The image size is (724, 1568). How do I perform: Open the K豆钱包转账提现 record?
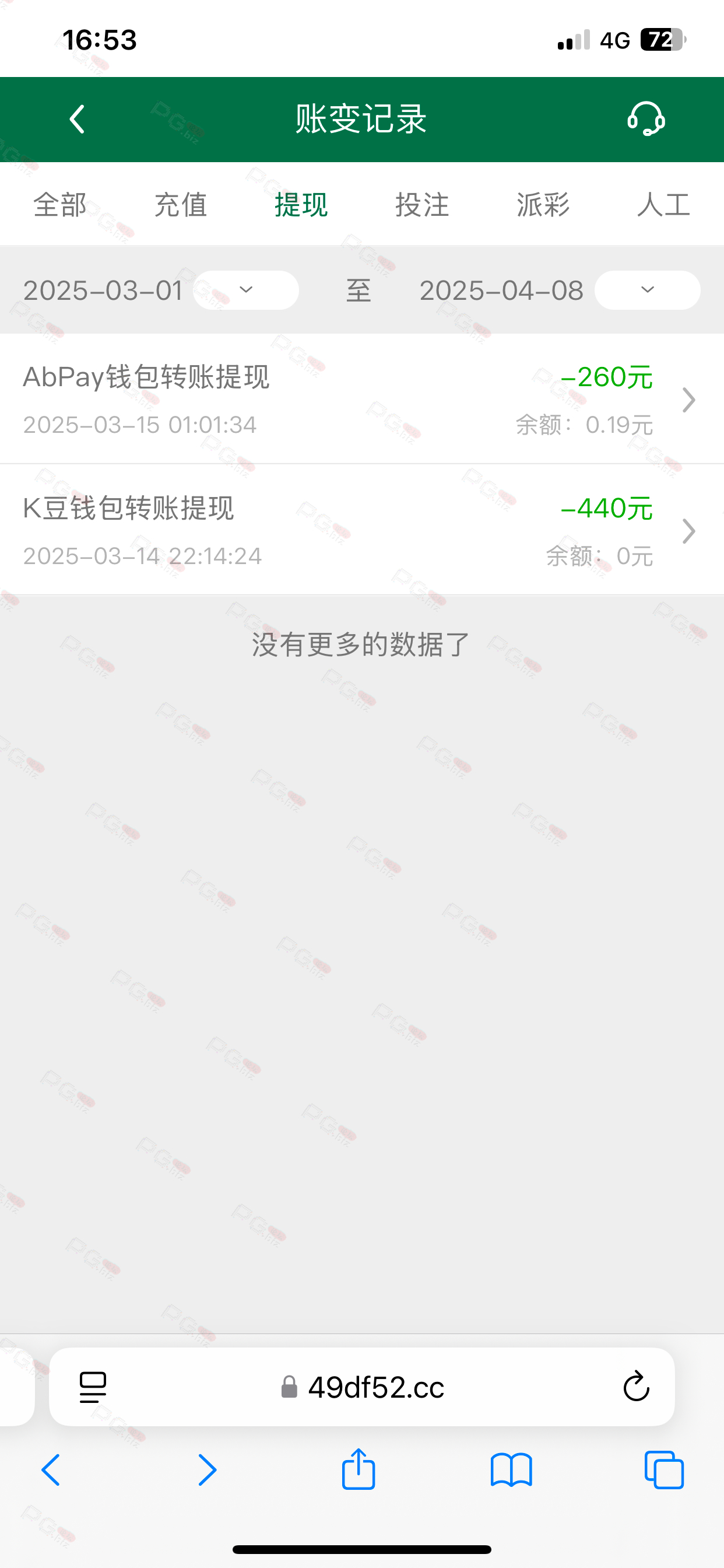tap(362, 530)
